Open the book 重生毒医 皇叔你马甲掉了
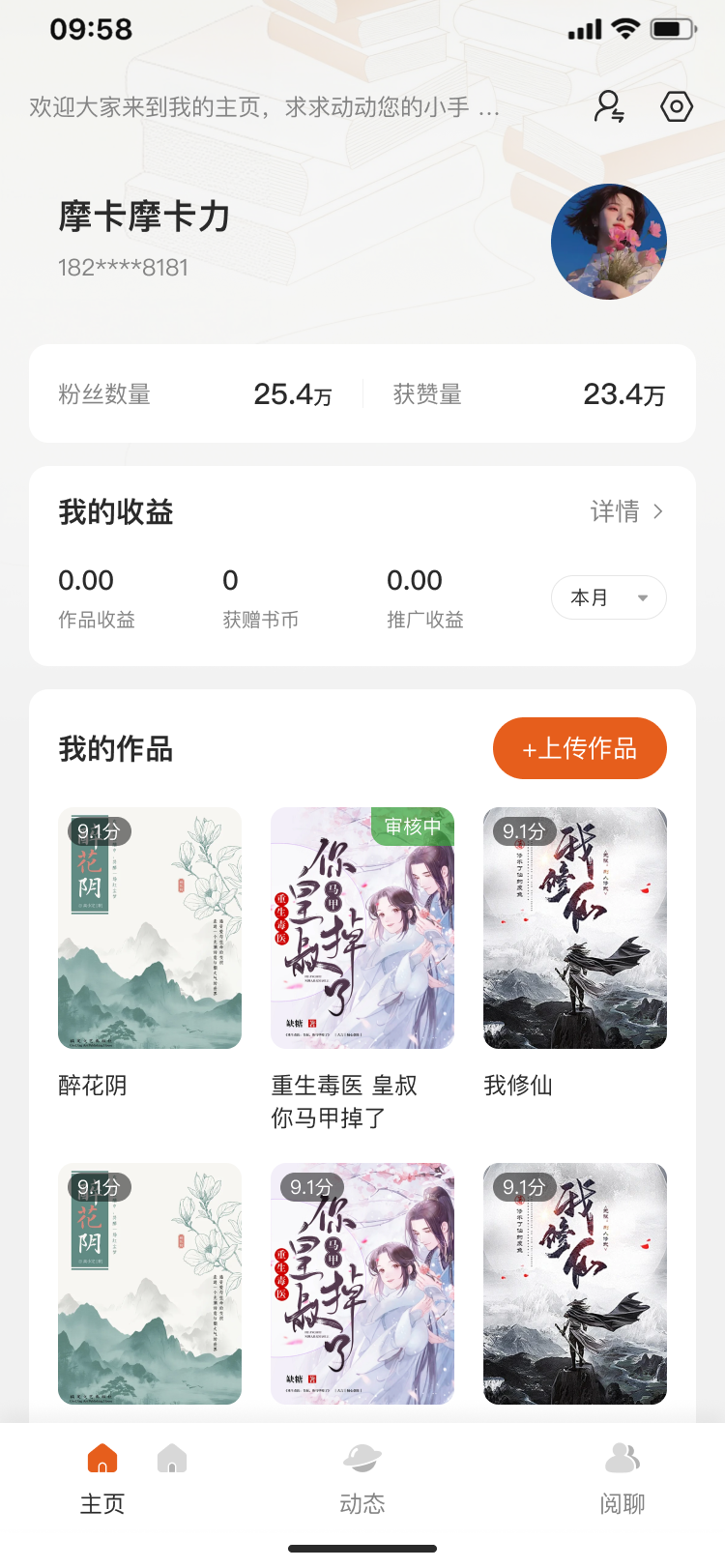725x1568 pixels. (x=362, y=928)
